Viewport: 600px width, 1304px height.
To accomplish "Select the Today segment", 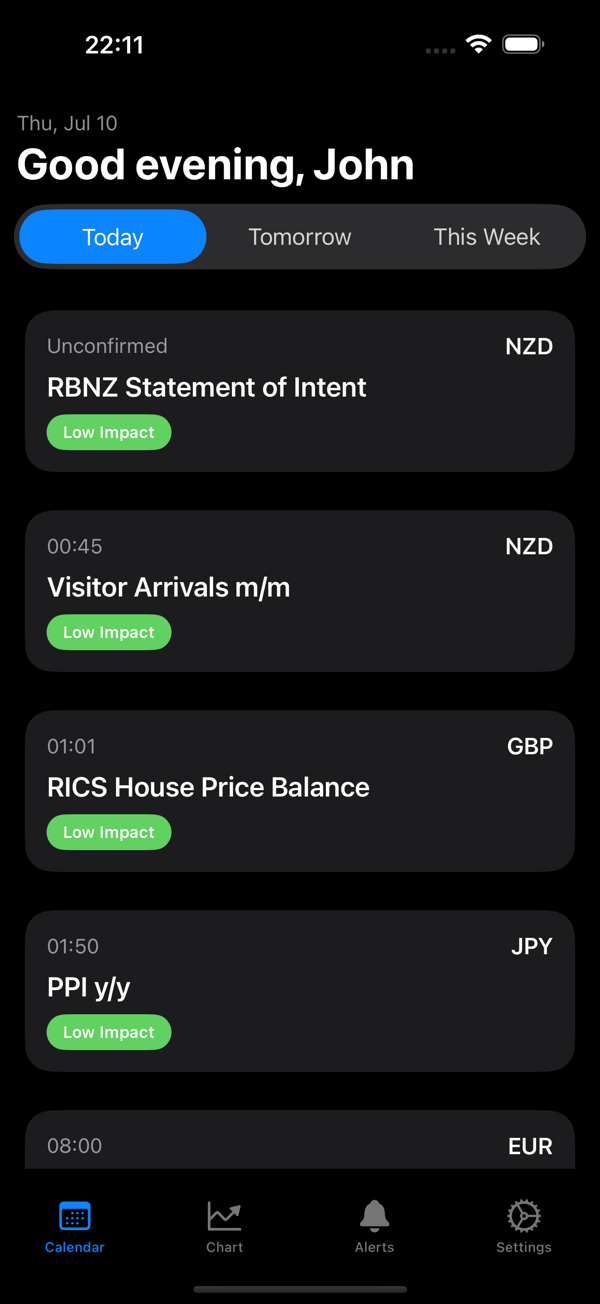I will (x=113, y=237).
